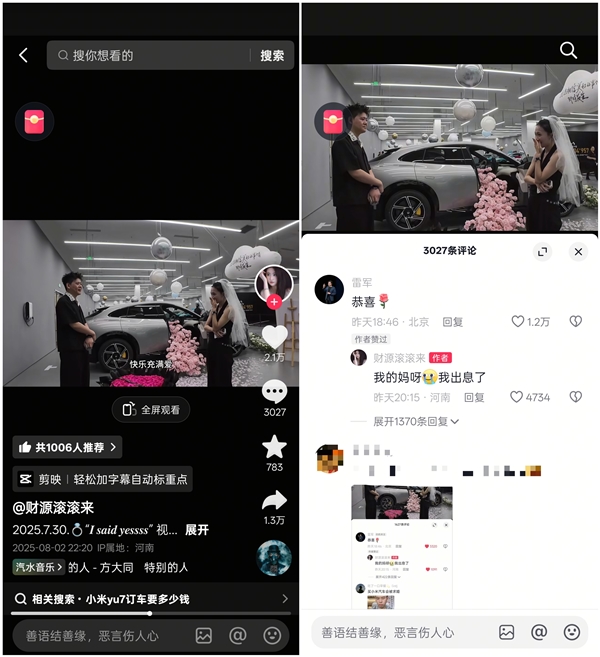This screenshot has height=657, width=600.
Task: Follow the author via red plus badge
Action: (274, 302)
